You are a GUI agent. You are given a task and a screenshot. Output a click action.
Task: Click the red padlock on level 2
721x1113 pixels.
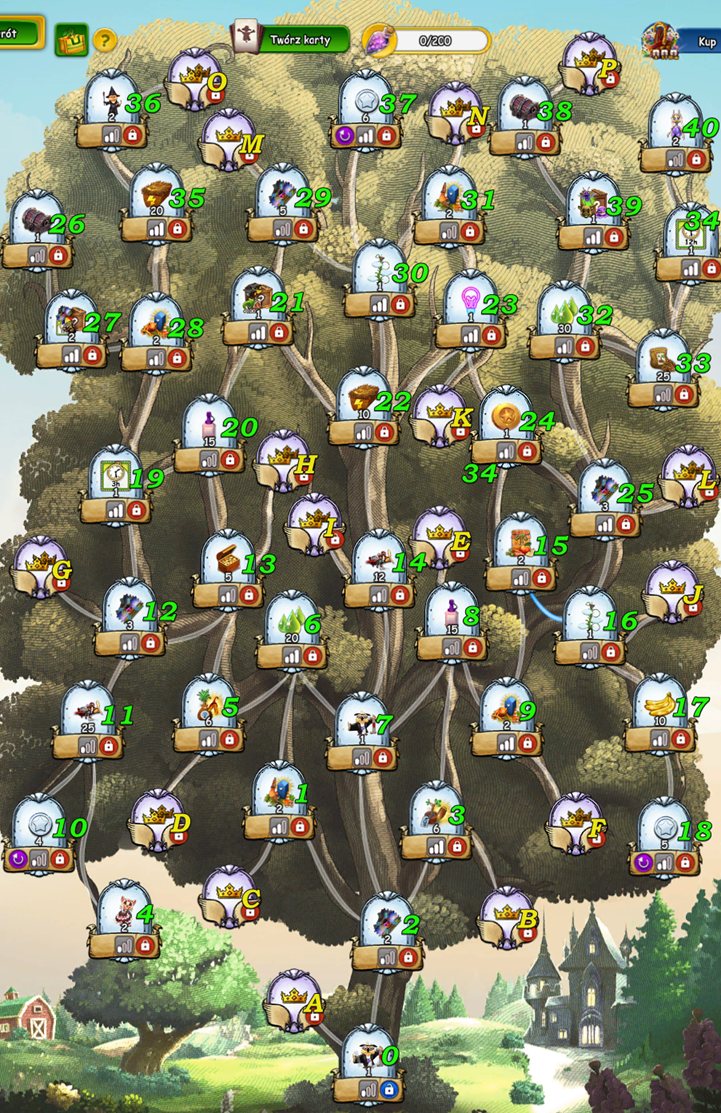pos(409,955)
